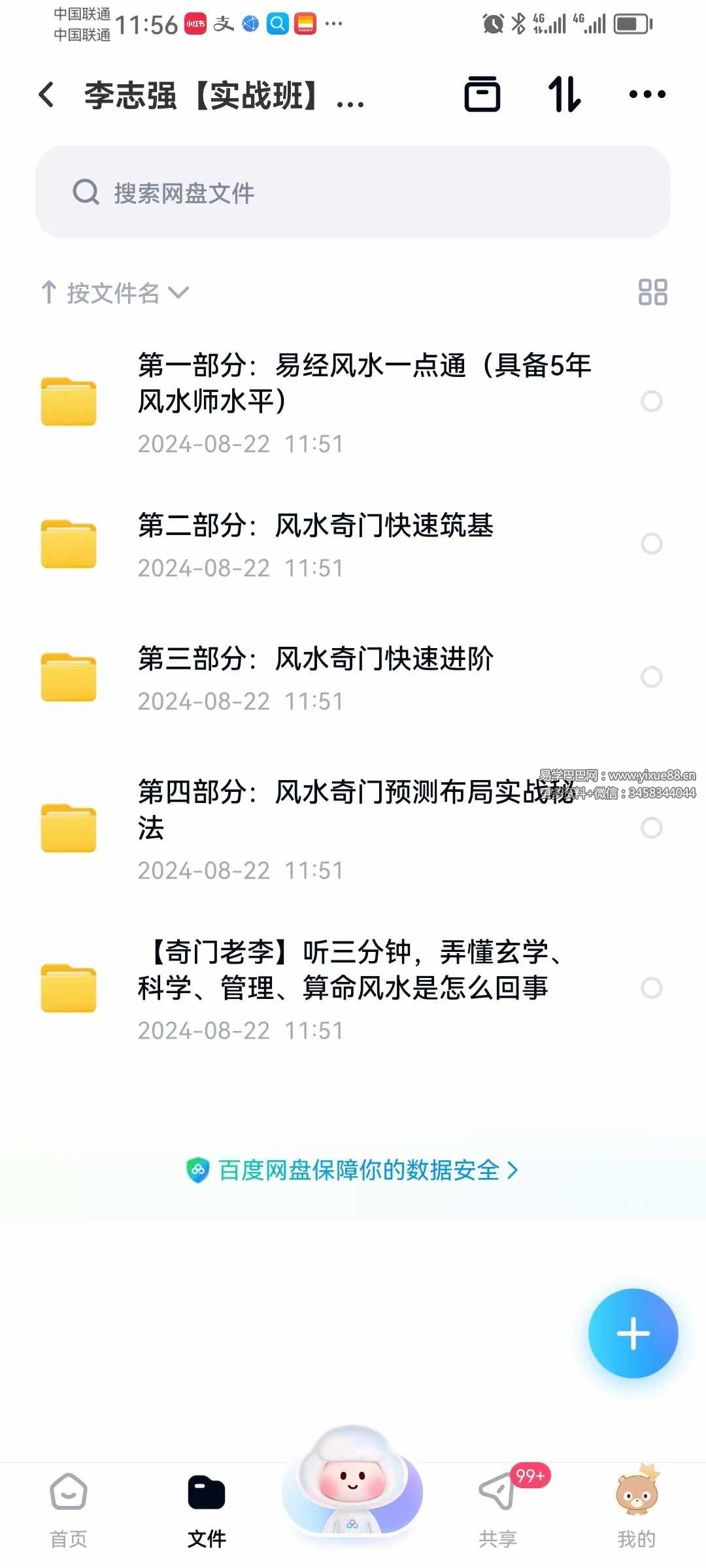The image size is (706, 1568).
Task: Tap the 搜索网盘文件 search box
Action: pos(353,192)
